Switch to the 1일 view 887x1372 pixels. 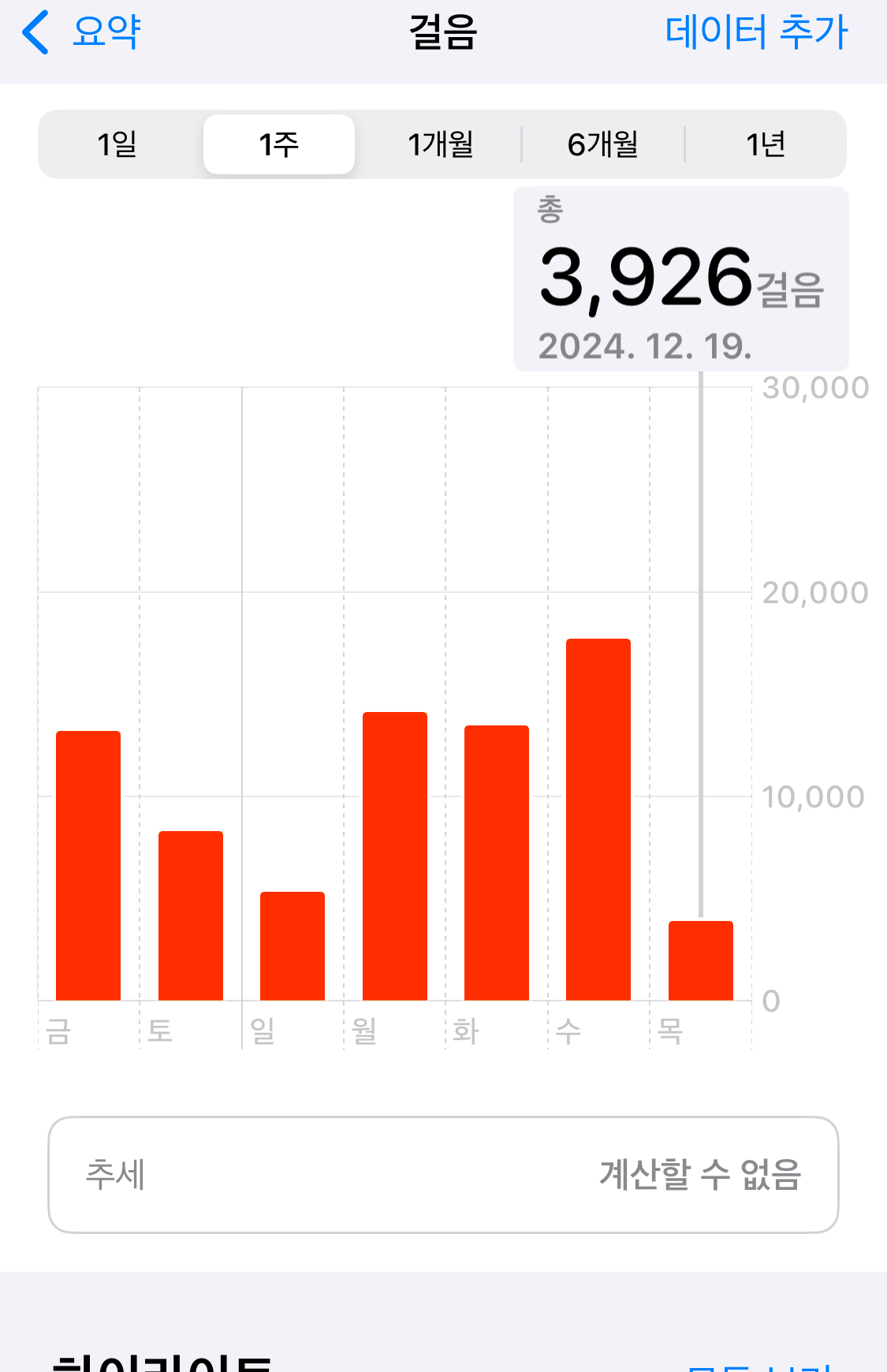117,144
